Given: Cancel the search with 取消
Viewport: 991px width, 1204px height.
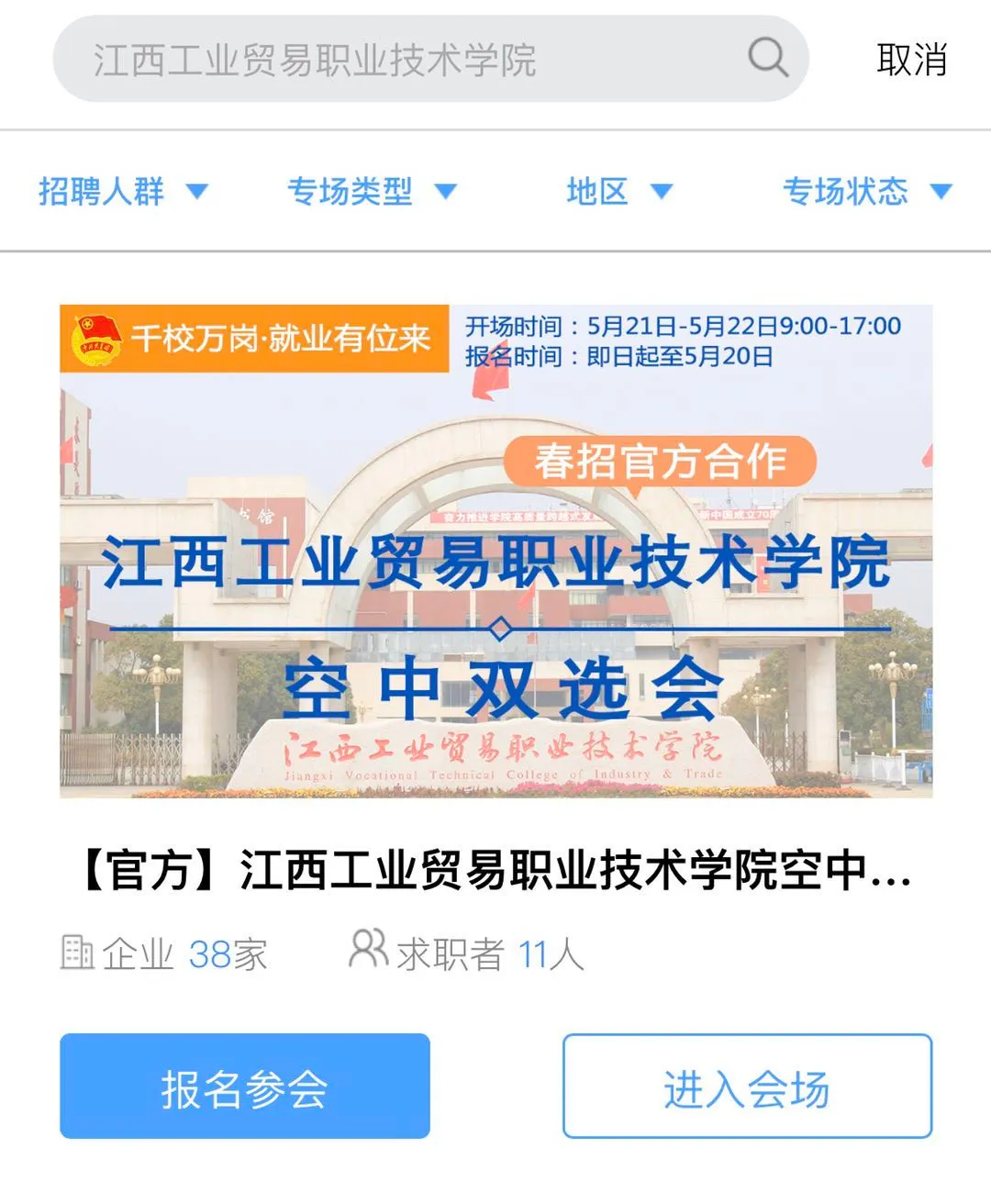Looking at the screenshot, I should 911,60.
